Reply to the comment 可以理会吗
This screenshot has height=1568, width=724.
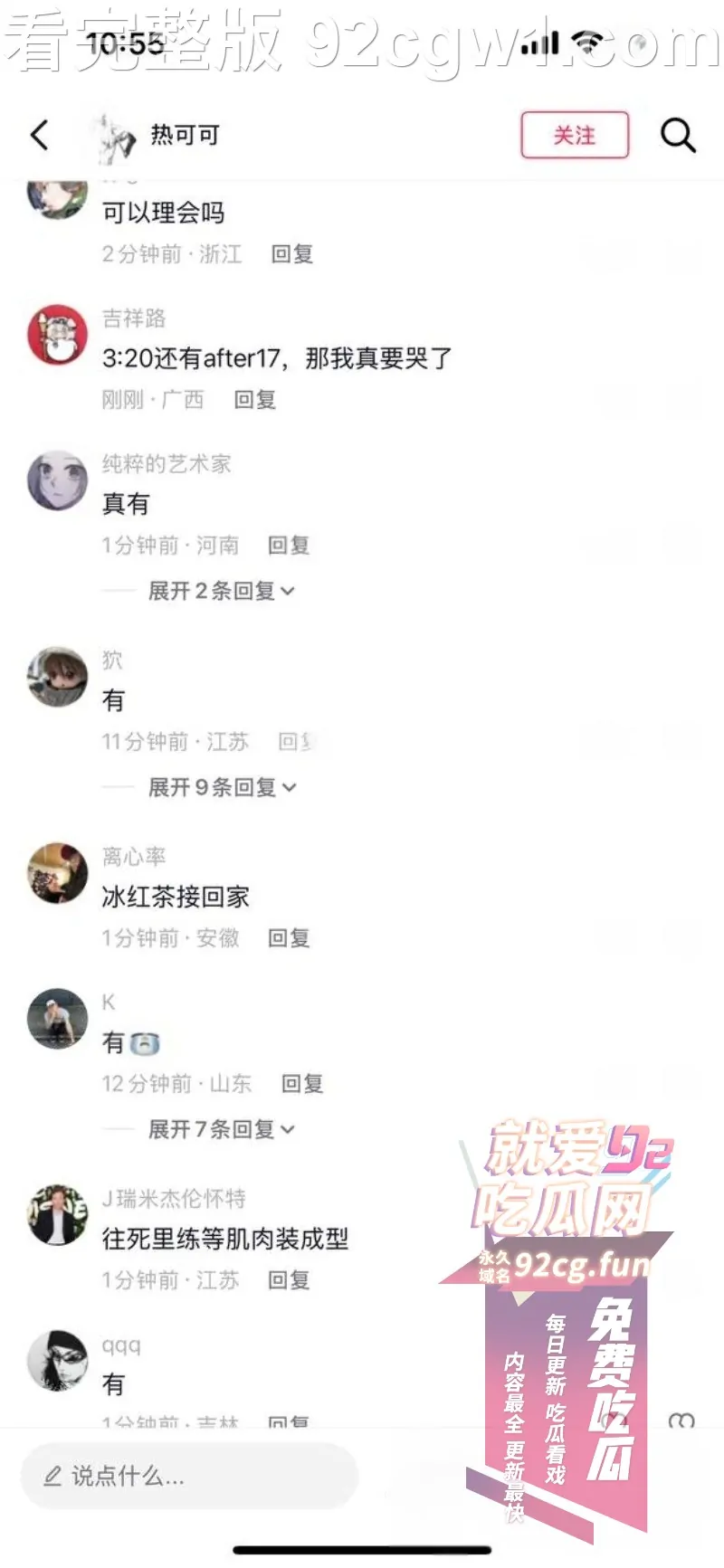tap(291, 254)
